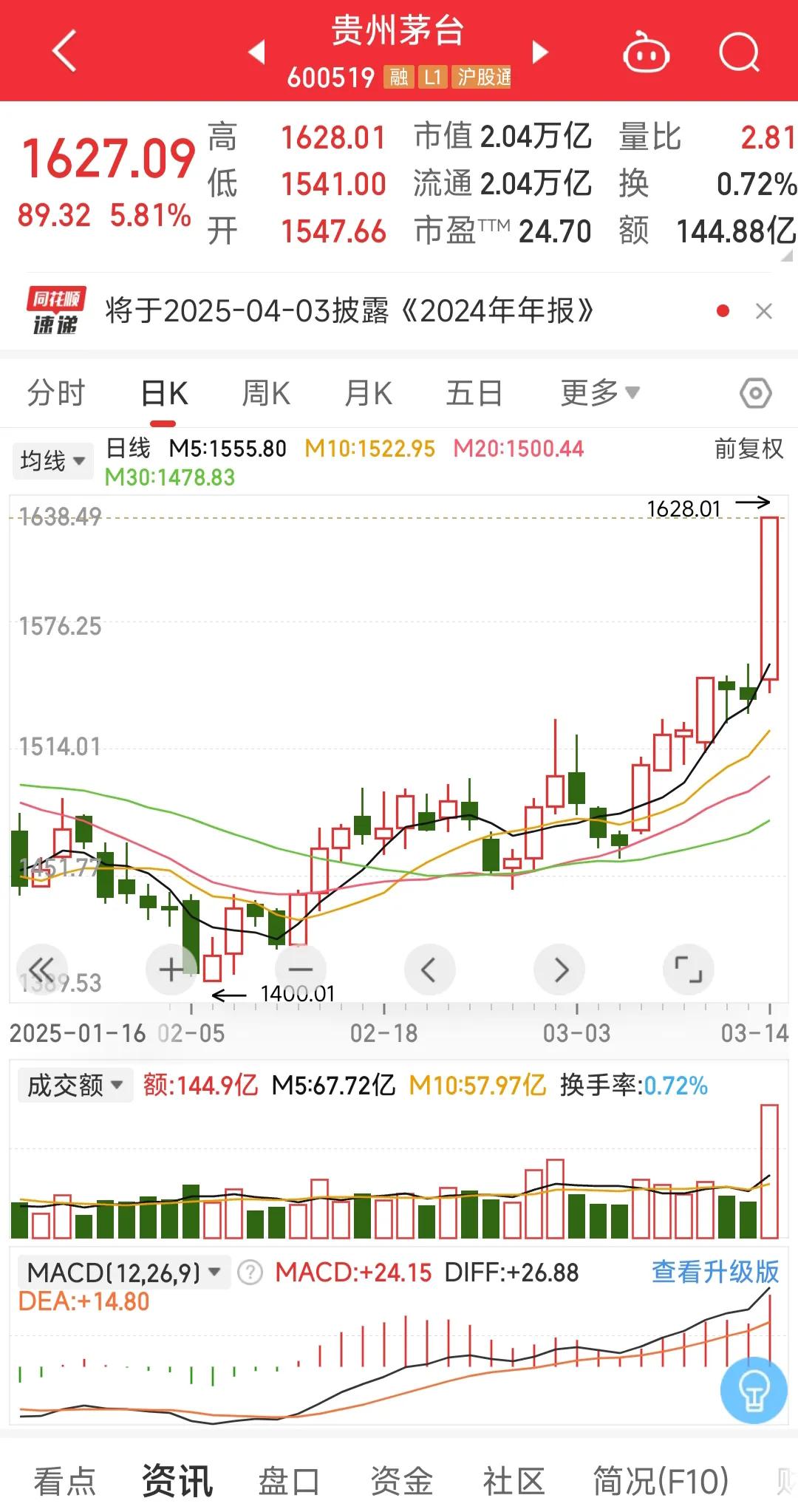Open the 成交额 volume dropdown
The image size is (798, 1512).
[x=74, y=1084]
